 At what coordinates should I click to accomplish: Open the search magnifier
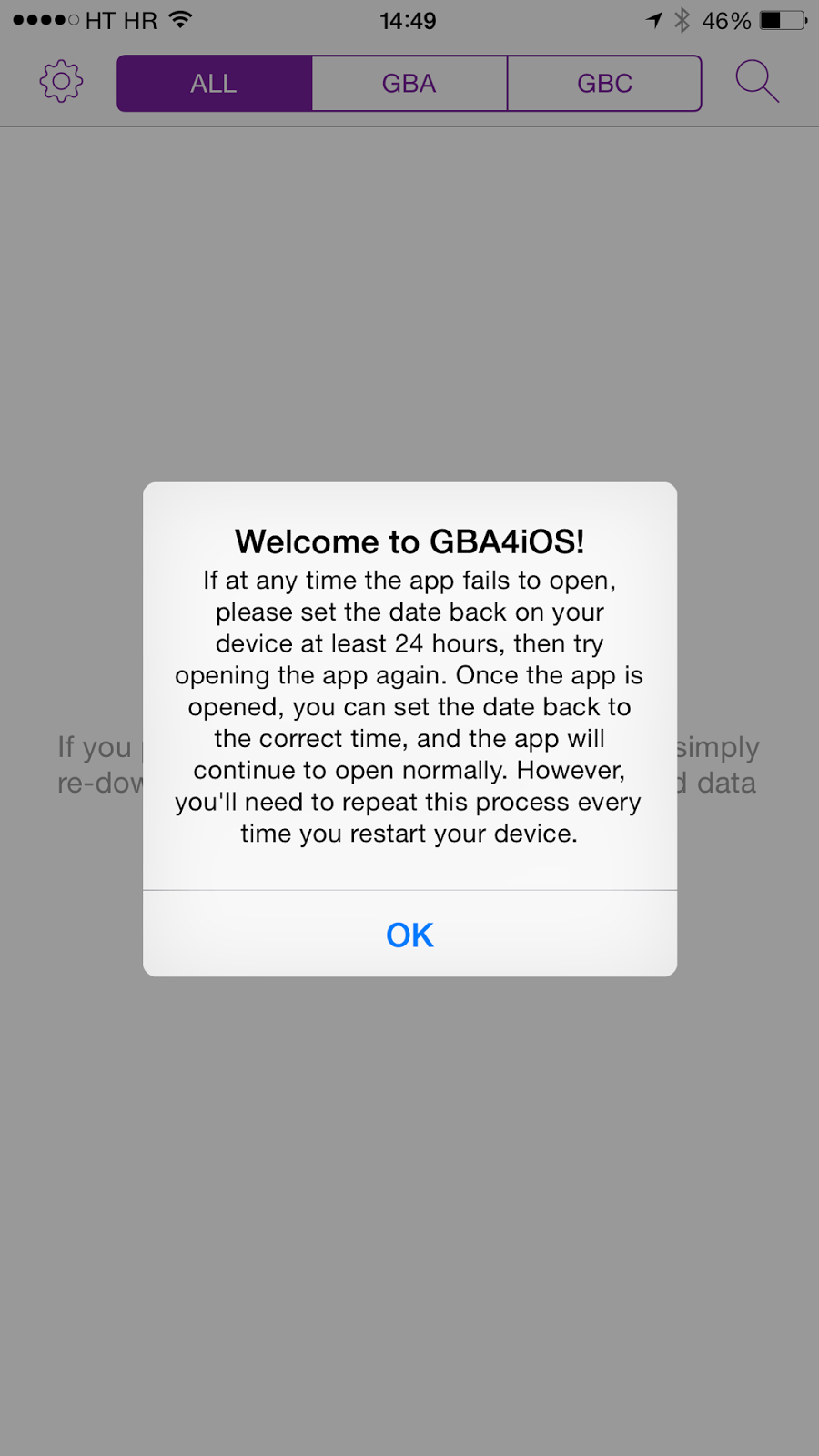pos(757,82)
